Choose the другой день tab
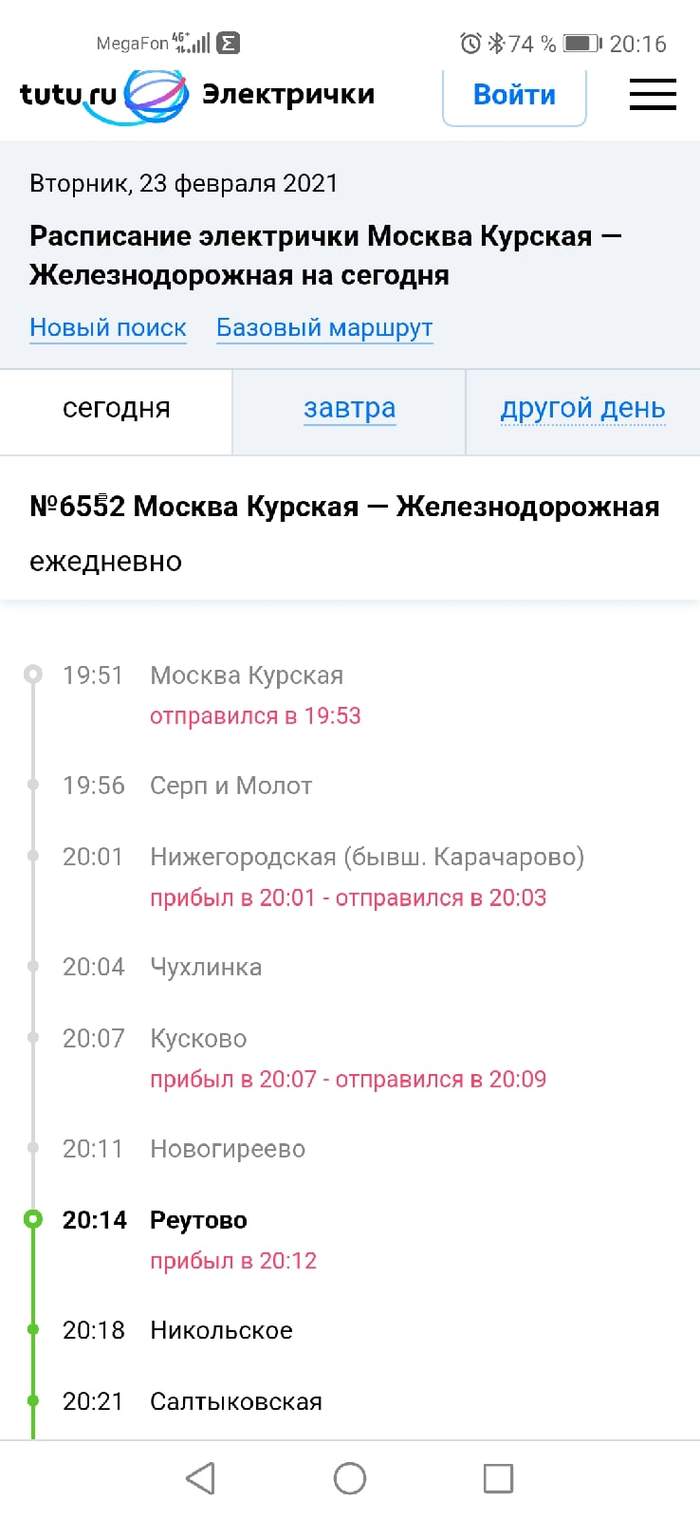700x1518 pixels. [582, 409]
